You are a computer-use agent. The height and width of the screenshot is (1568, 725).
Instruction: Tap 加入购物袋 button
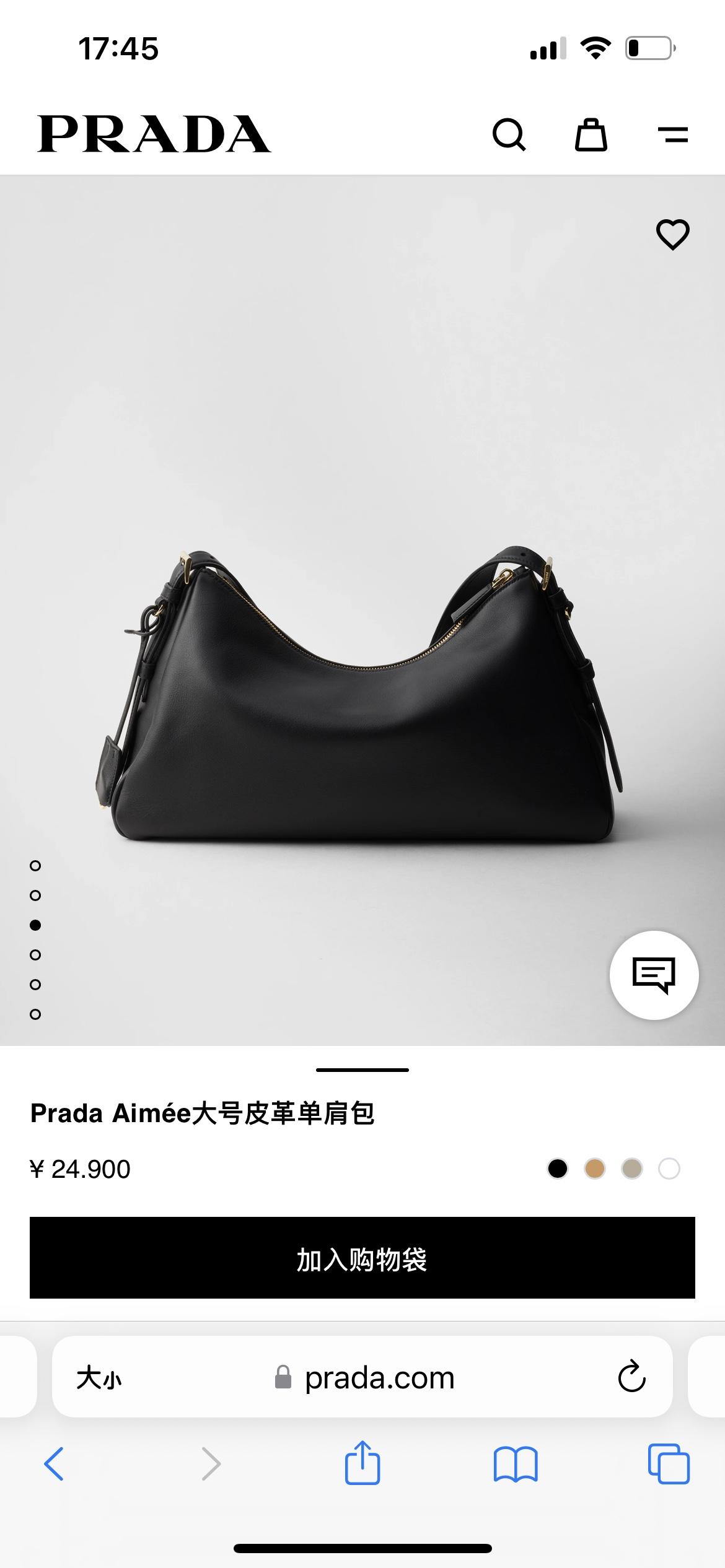click(x=362, y=1258)
